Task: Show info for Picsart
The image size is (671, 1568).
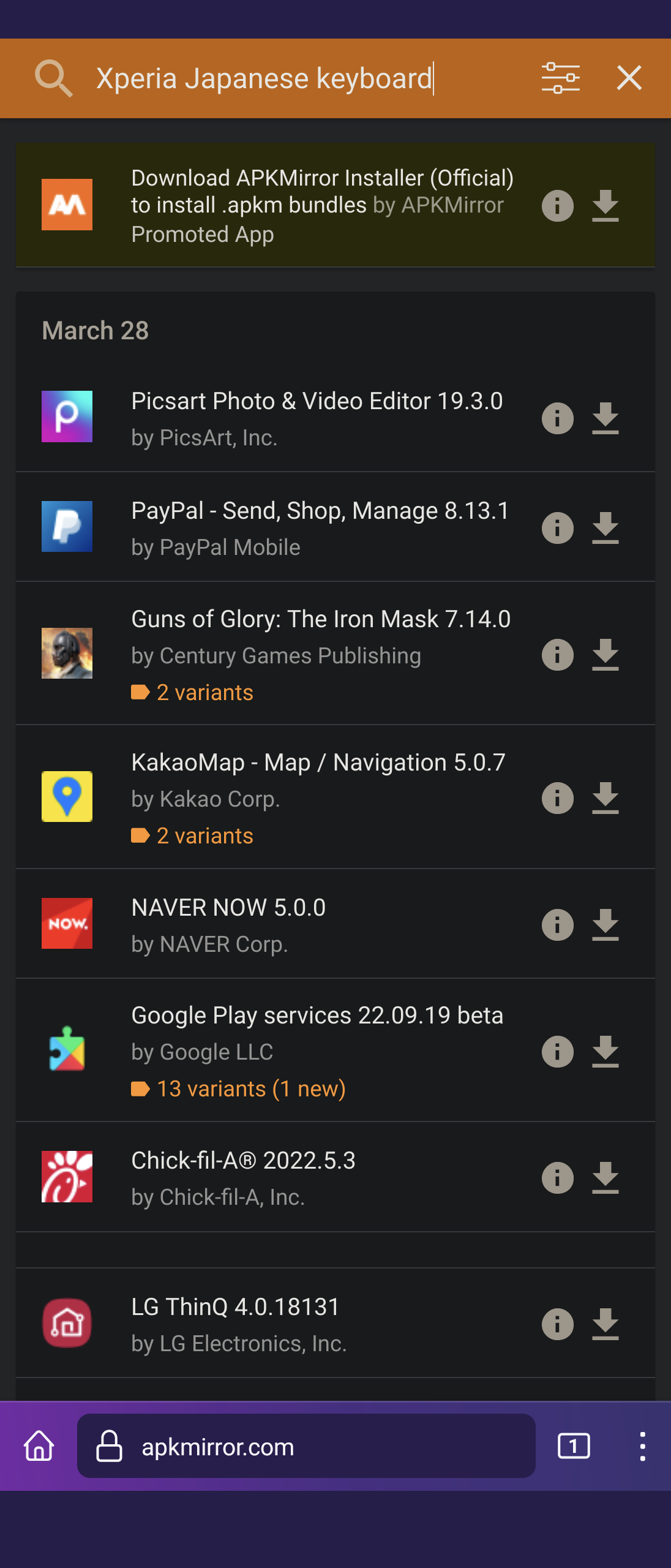Action: coord(557,418)
